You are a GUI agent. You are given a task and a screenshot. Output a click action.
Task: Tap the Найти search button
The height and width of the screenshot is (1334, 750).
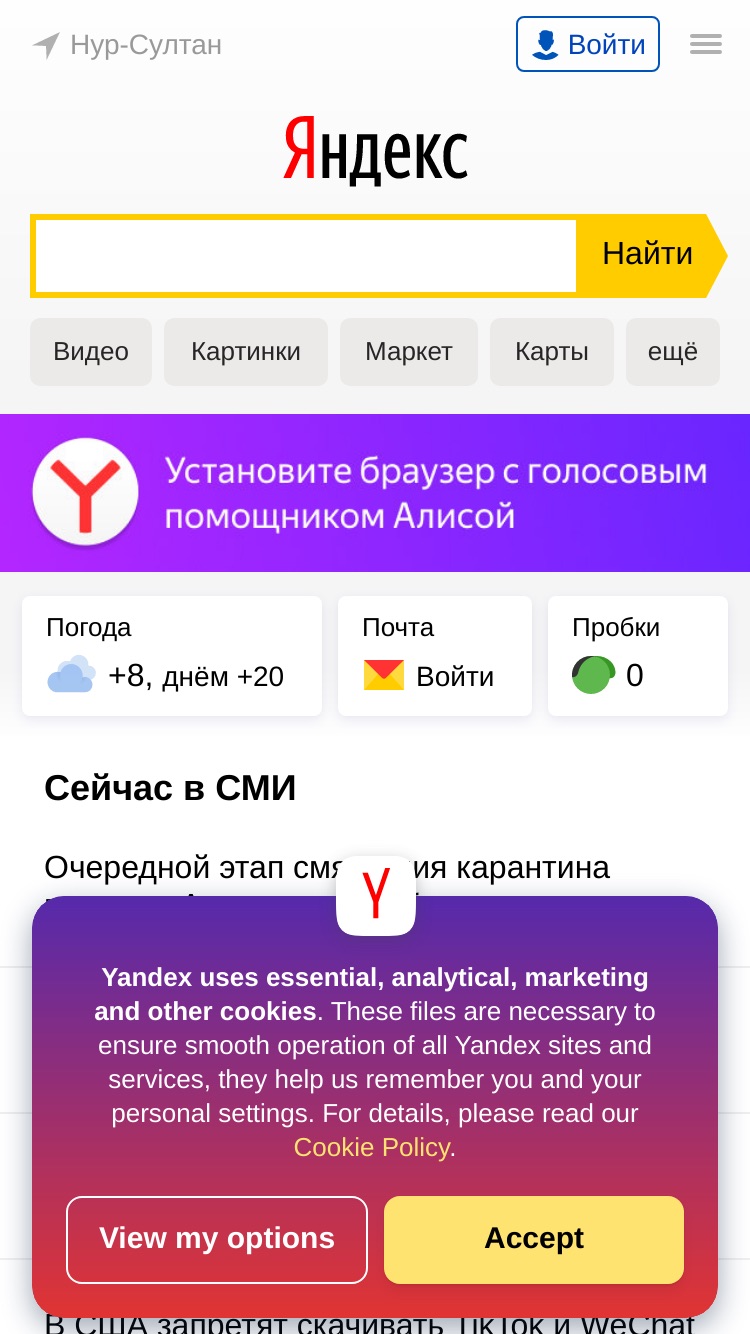(x=650, y=256)
